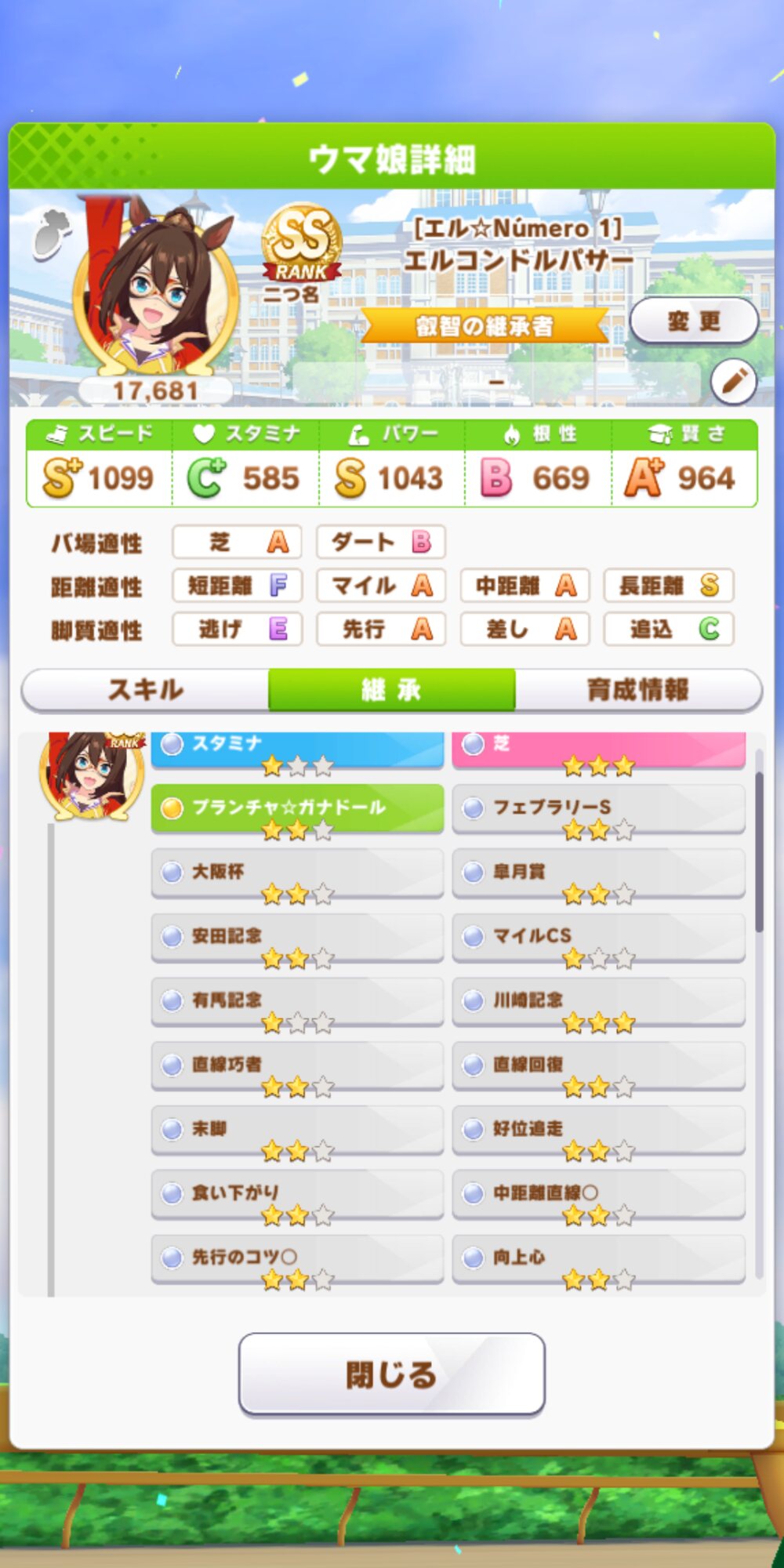Close the dialog with 閉じる

(x=392, y=1374)
